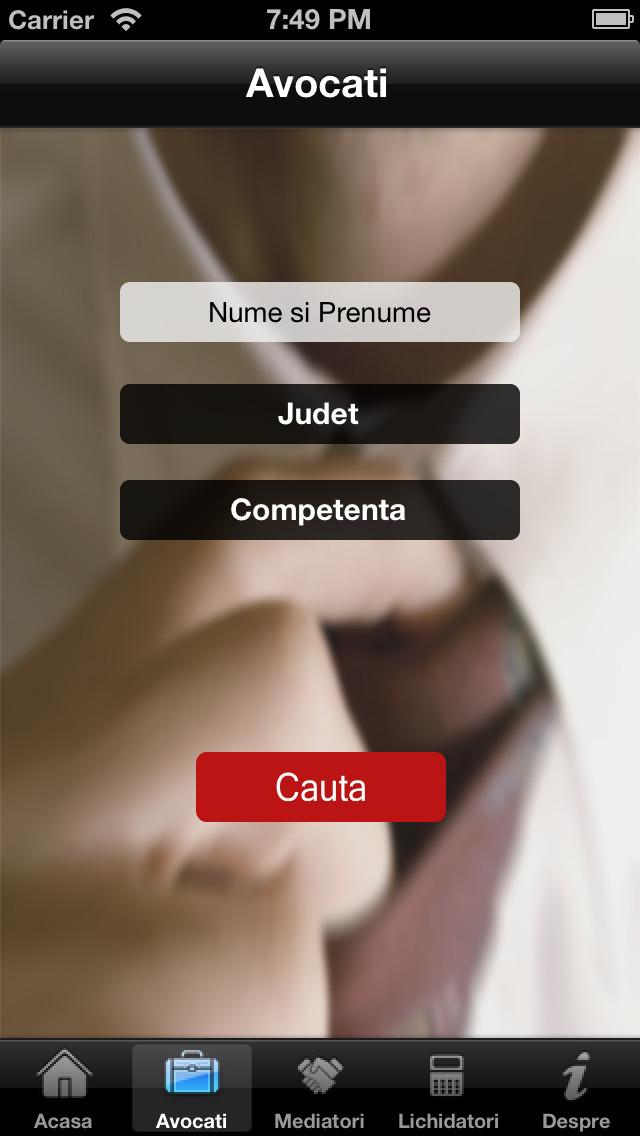This screenshot has height=1136, width=640.
Task: Tap the red Cauta button
Action: (x=320, y=787)
